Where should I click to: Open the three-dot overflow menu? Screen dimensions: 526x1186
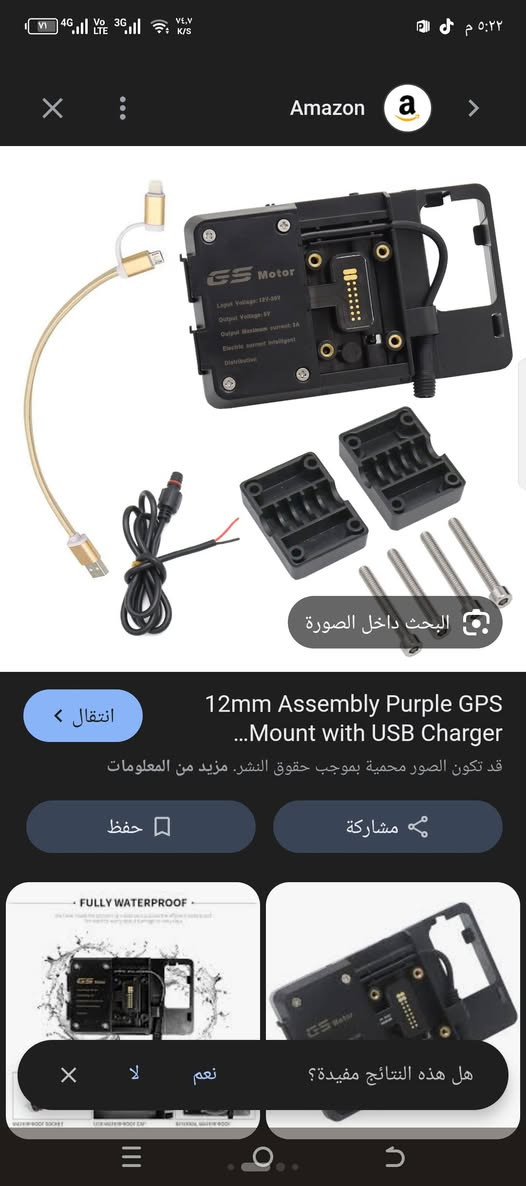coord(123,108)
